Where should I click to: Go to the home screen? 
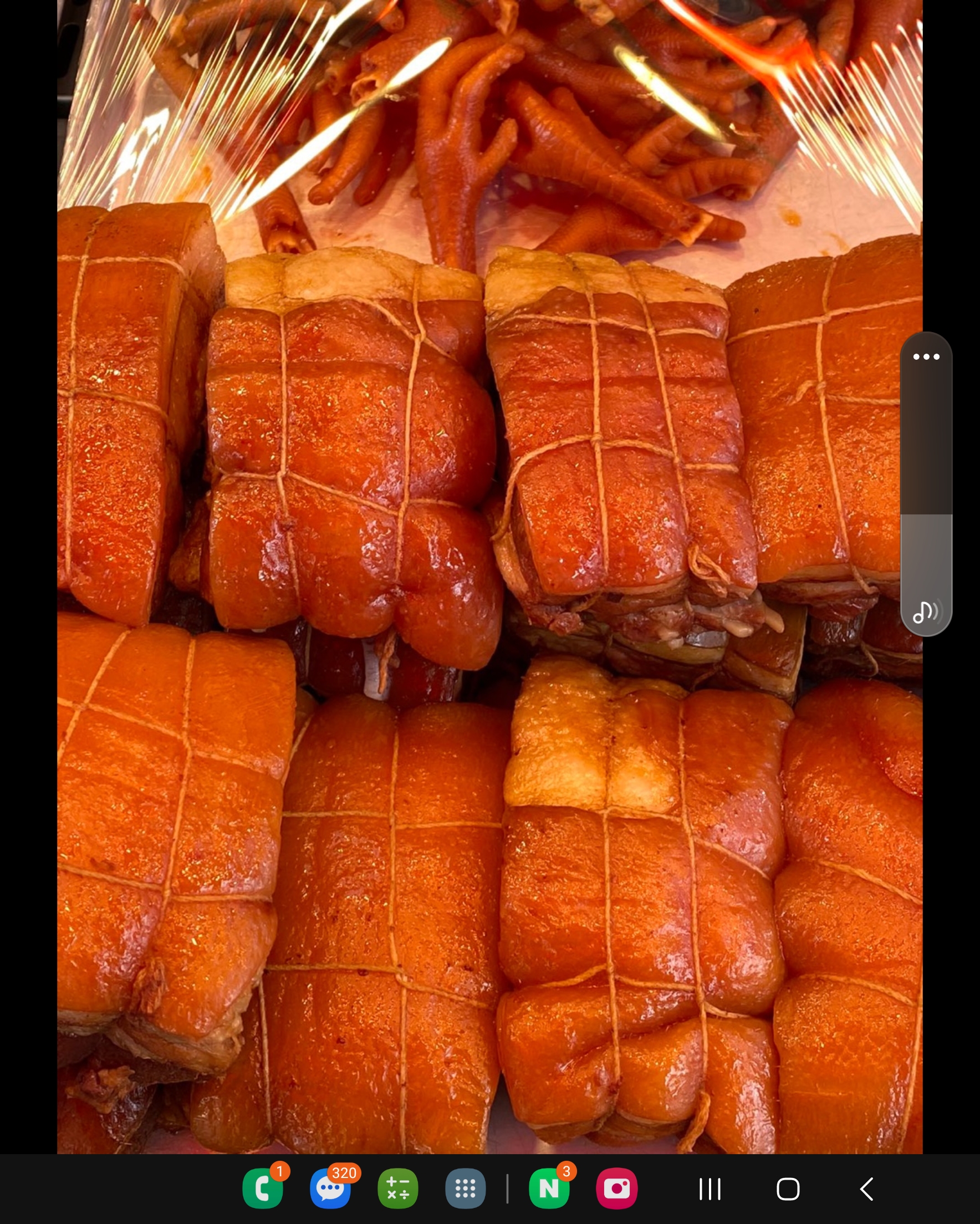788,1189
